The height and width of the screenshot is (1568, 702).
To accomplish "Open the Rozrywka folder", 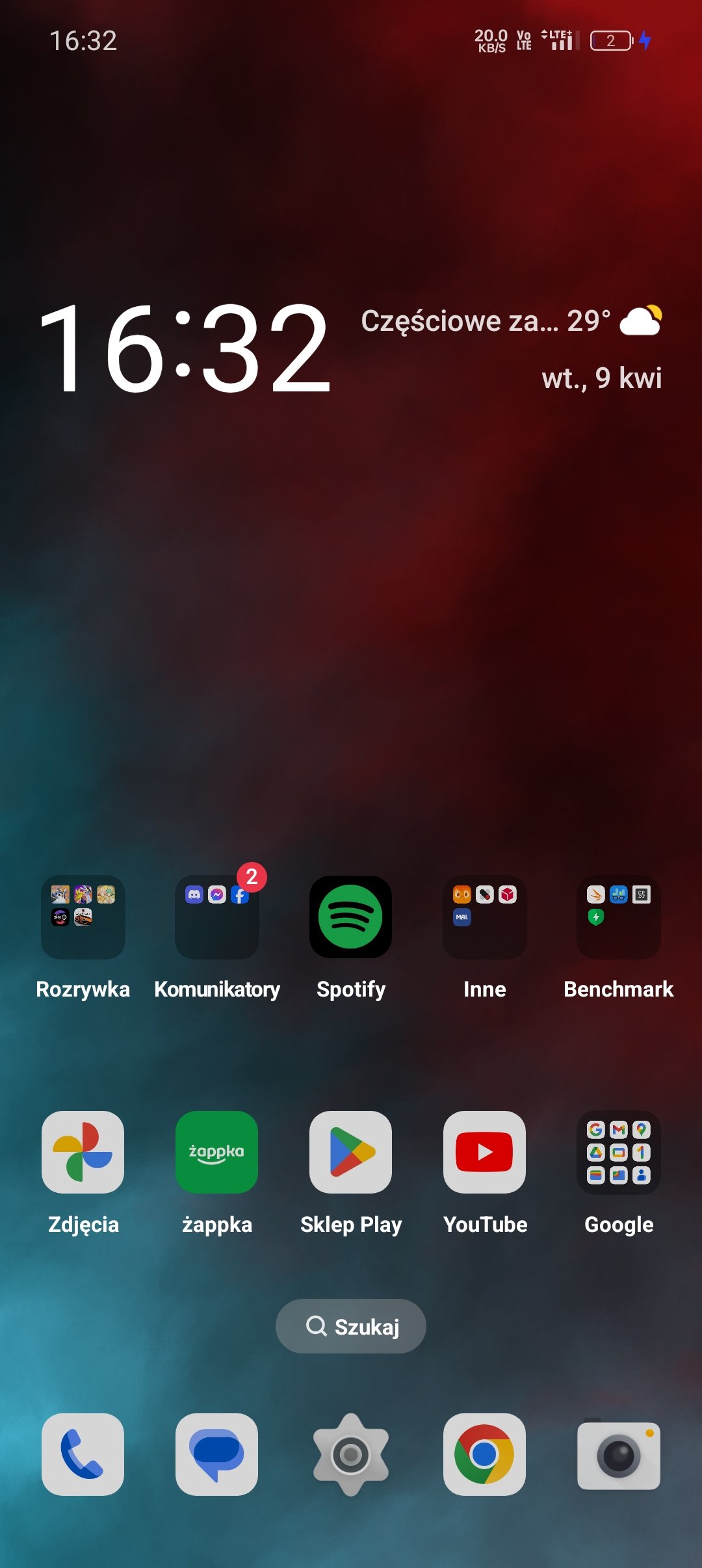I will click(x=83, y=917).
